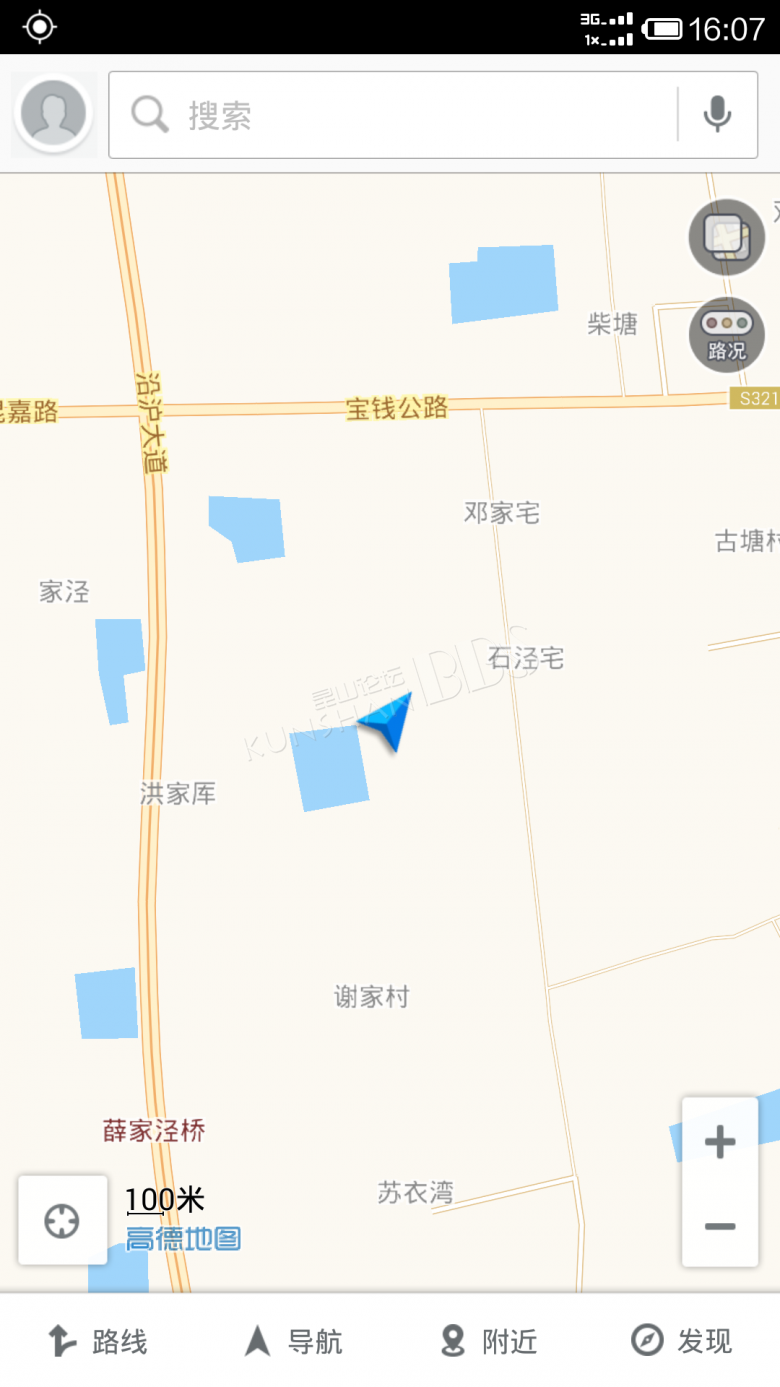The height and width of the screenshot is (1387, 780).
Task: Zoom out with the minus button
Action: (720, 1226)
